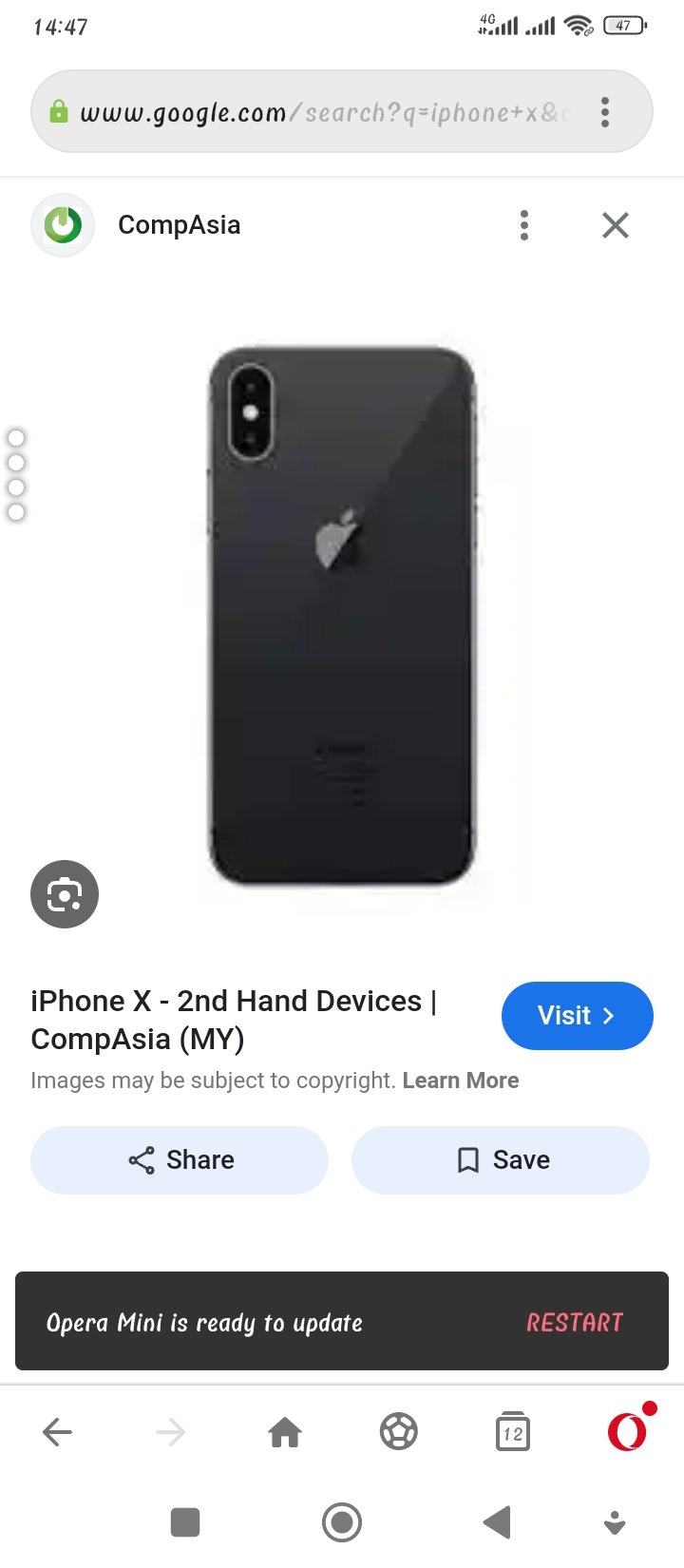The image size is (684, 1568).
Task: Open recent apps with the square button
Action: (x=185, y=1522)
